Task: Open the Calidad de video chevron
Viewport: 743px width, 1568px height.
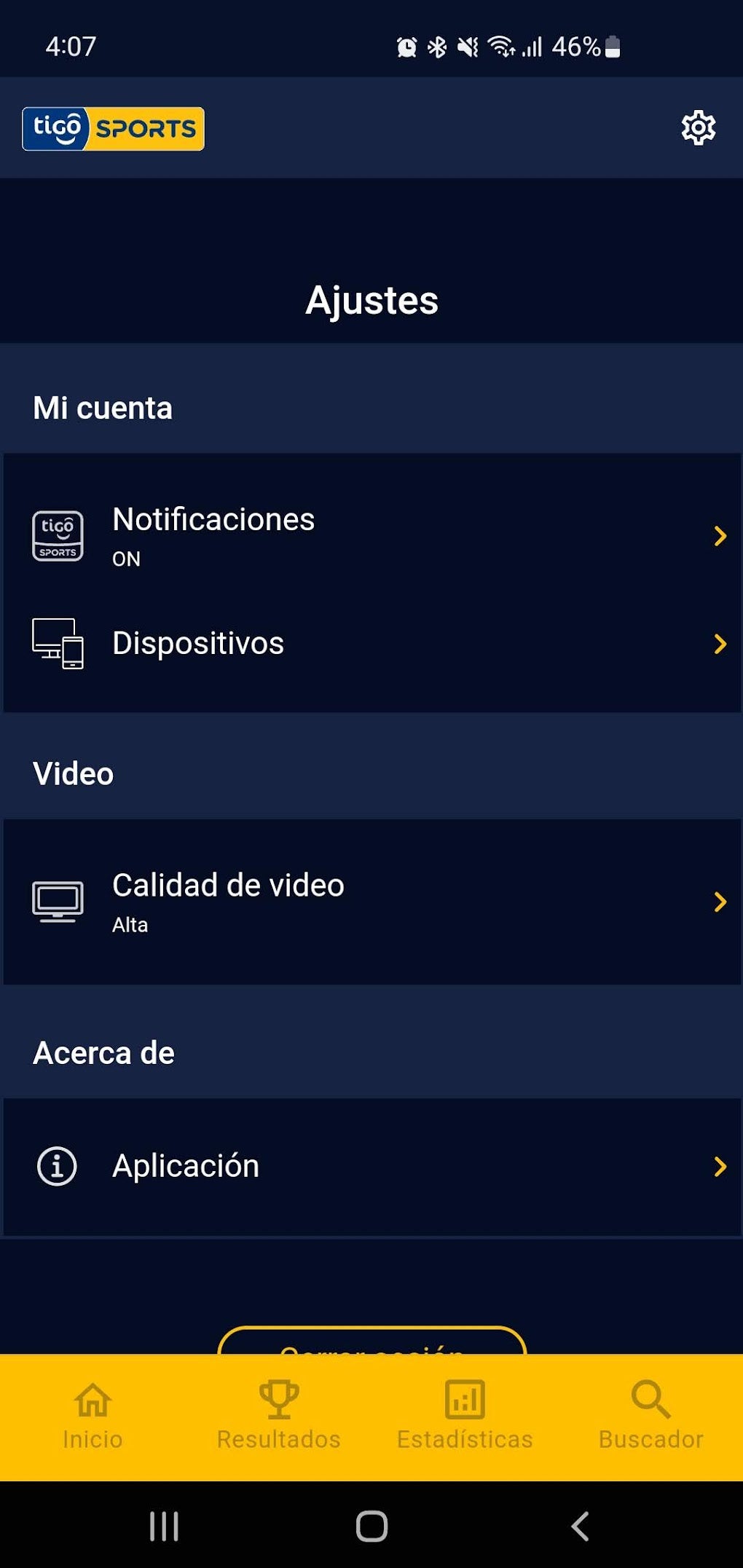Action: [720, 902]
